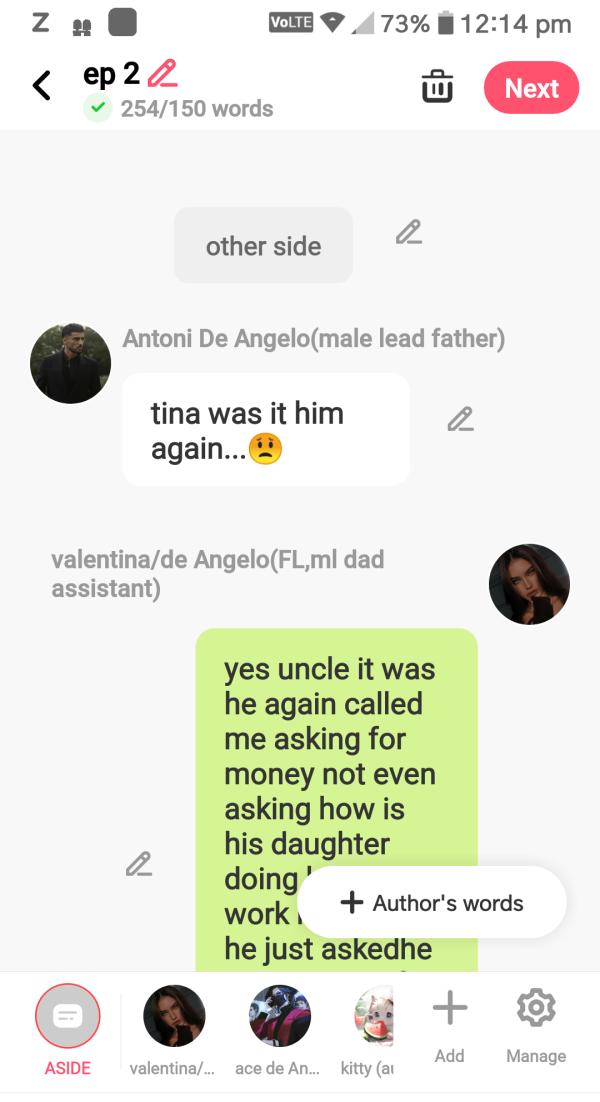Image resolution: width=600 pixels, height=1102 pixels.
Task: Edit Antoni's 'tina was it him' message
Action: (x=460, y=420)
